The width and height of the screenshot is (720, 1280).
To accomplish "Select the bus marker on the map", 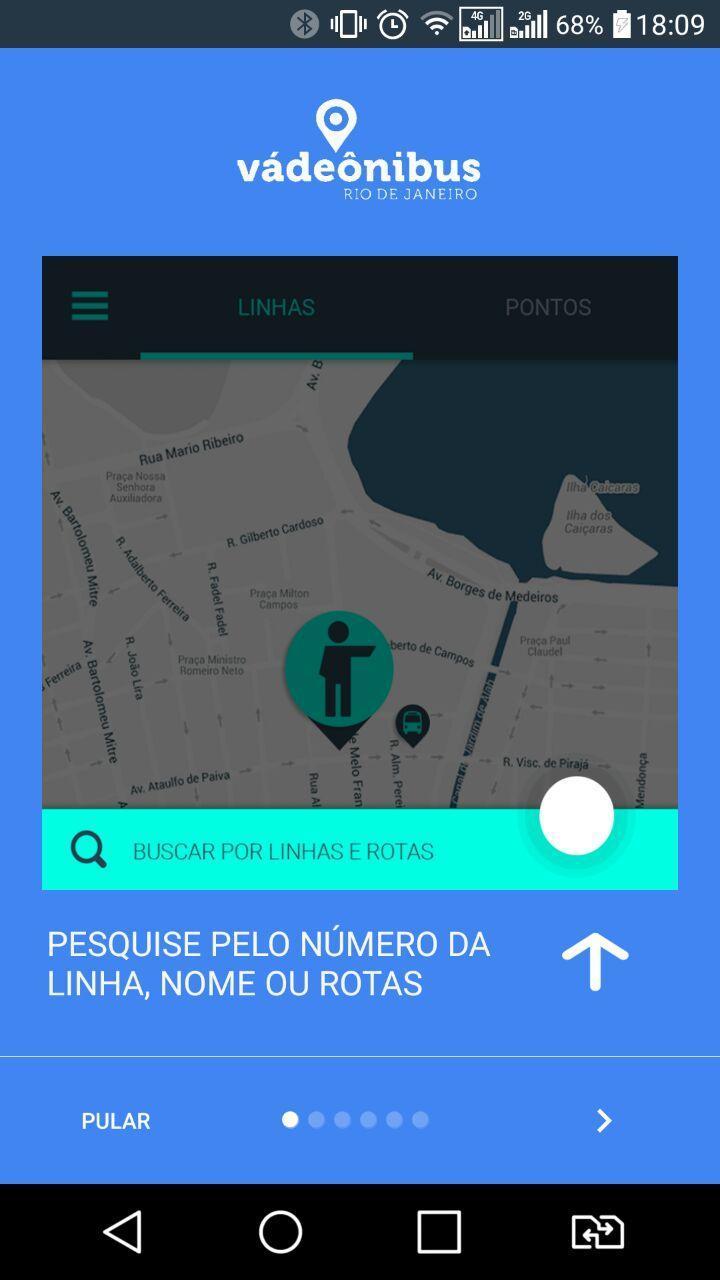I will (x=412, y=722).
